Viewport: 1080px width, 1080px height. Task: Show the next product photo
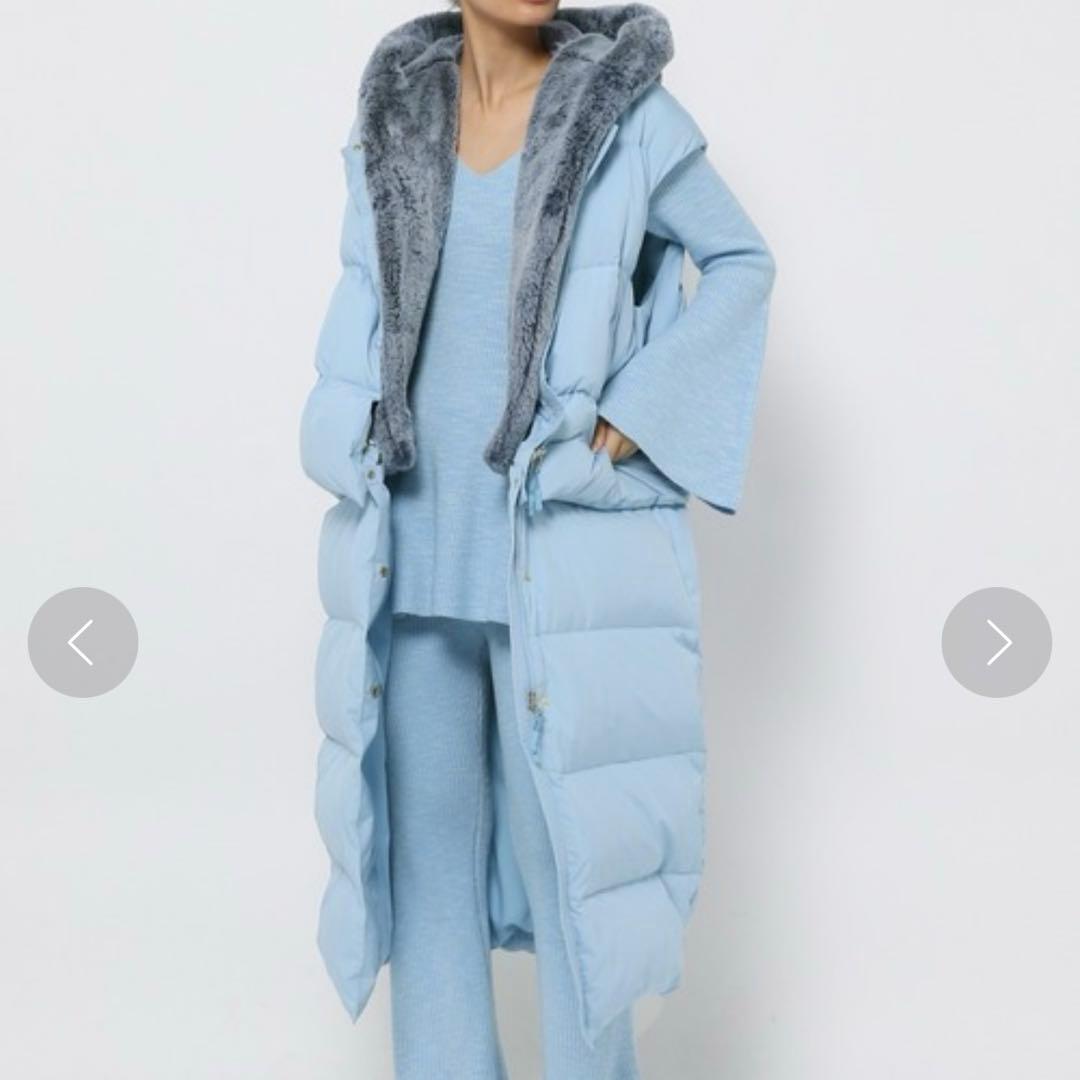996,642
